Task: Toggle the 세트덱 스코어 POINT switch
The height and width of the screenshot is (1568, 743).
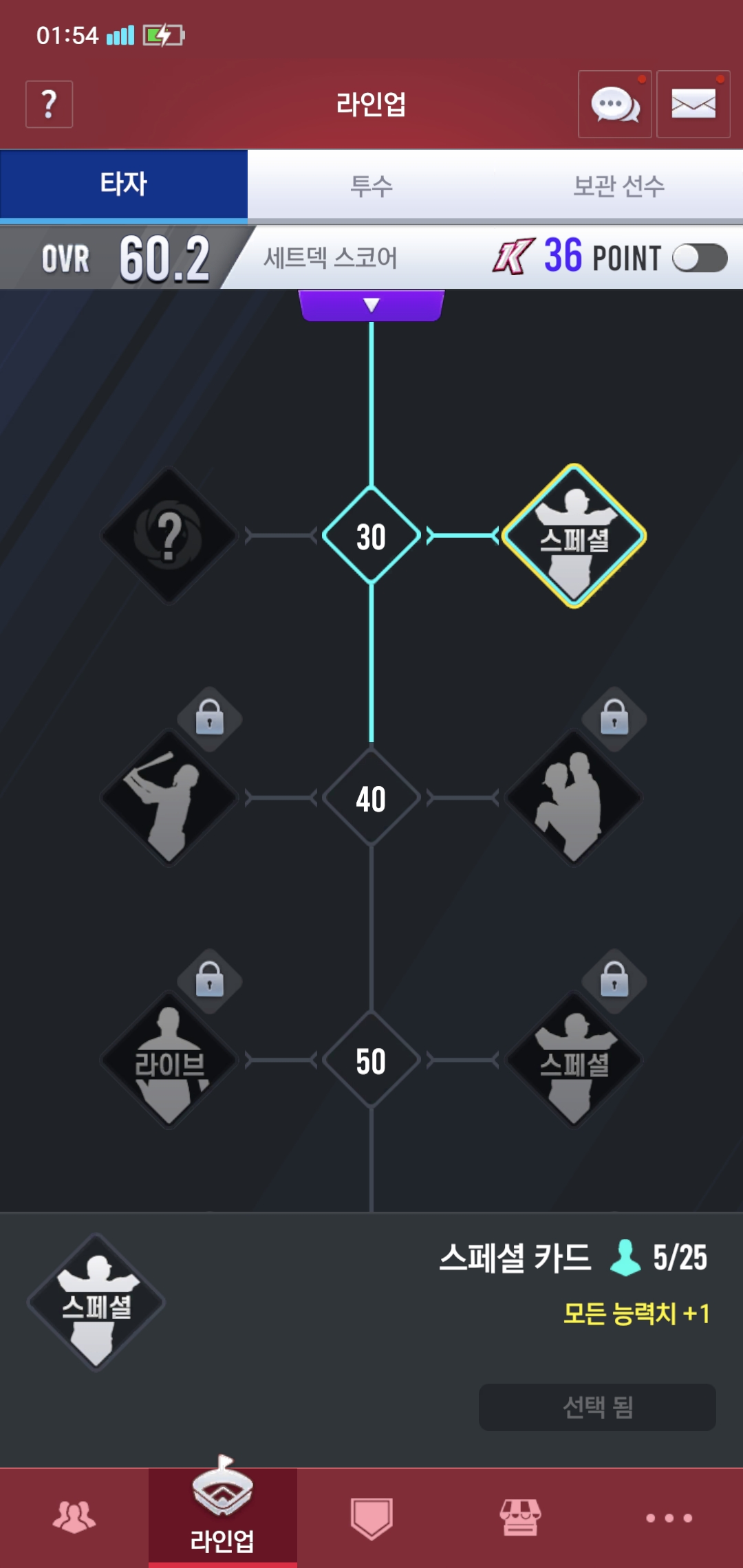Action: tap(700, 259)
